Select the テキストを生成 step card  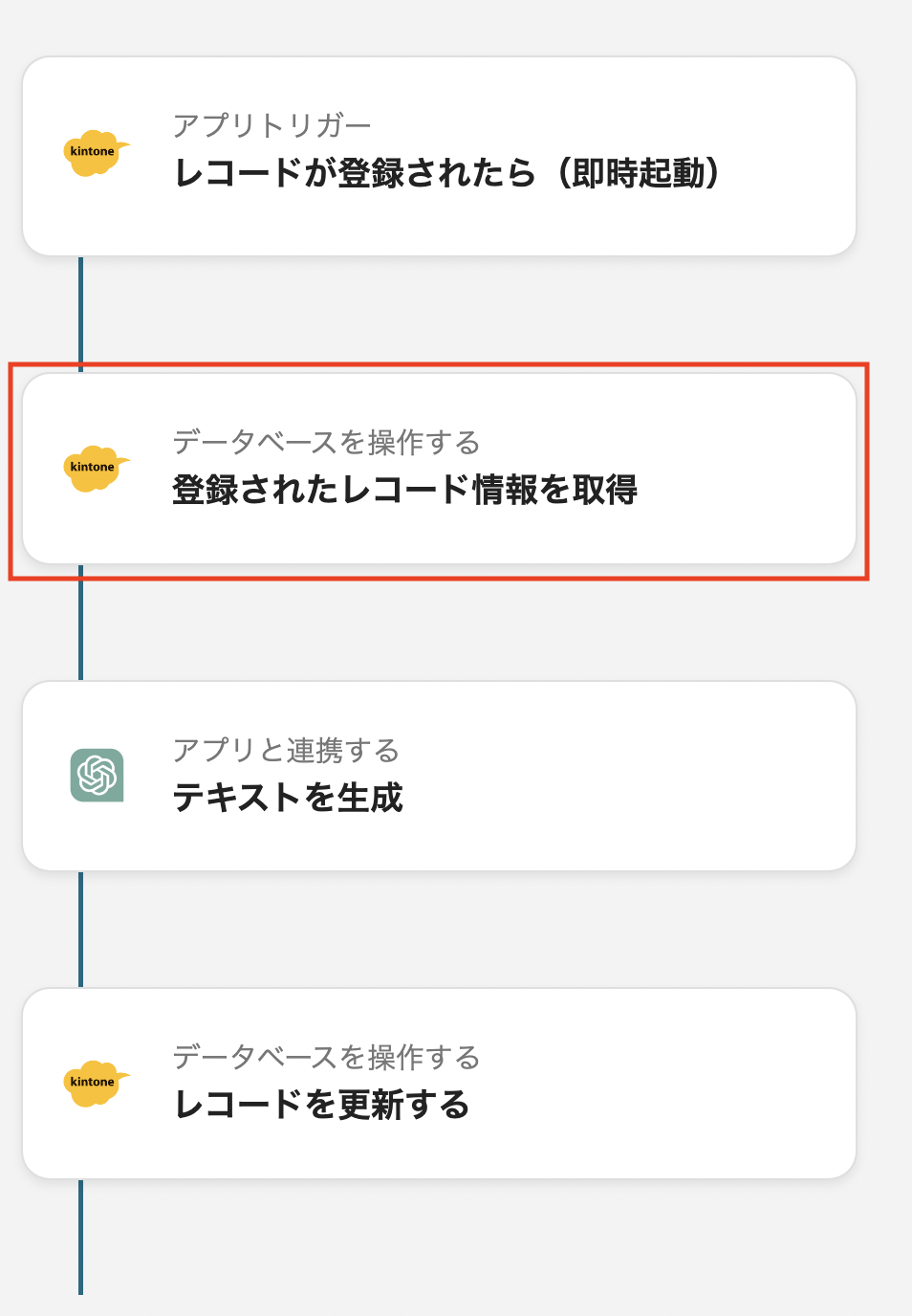(x=440, y=775)
